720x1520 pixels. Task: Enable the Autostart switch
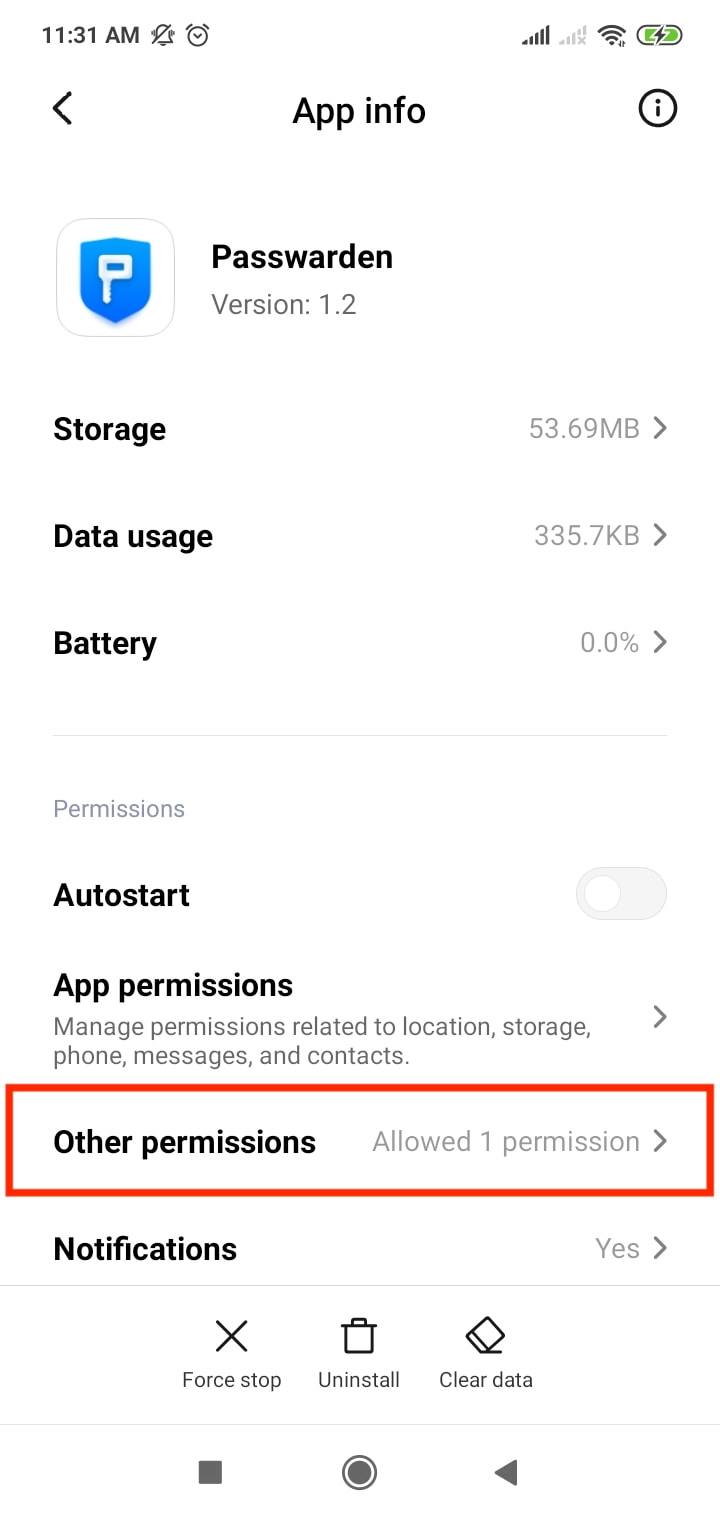coord(621,894)
